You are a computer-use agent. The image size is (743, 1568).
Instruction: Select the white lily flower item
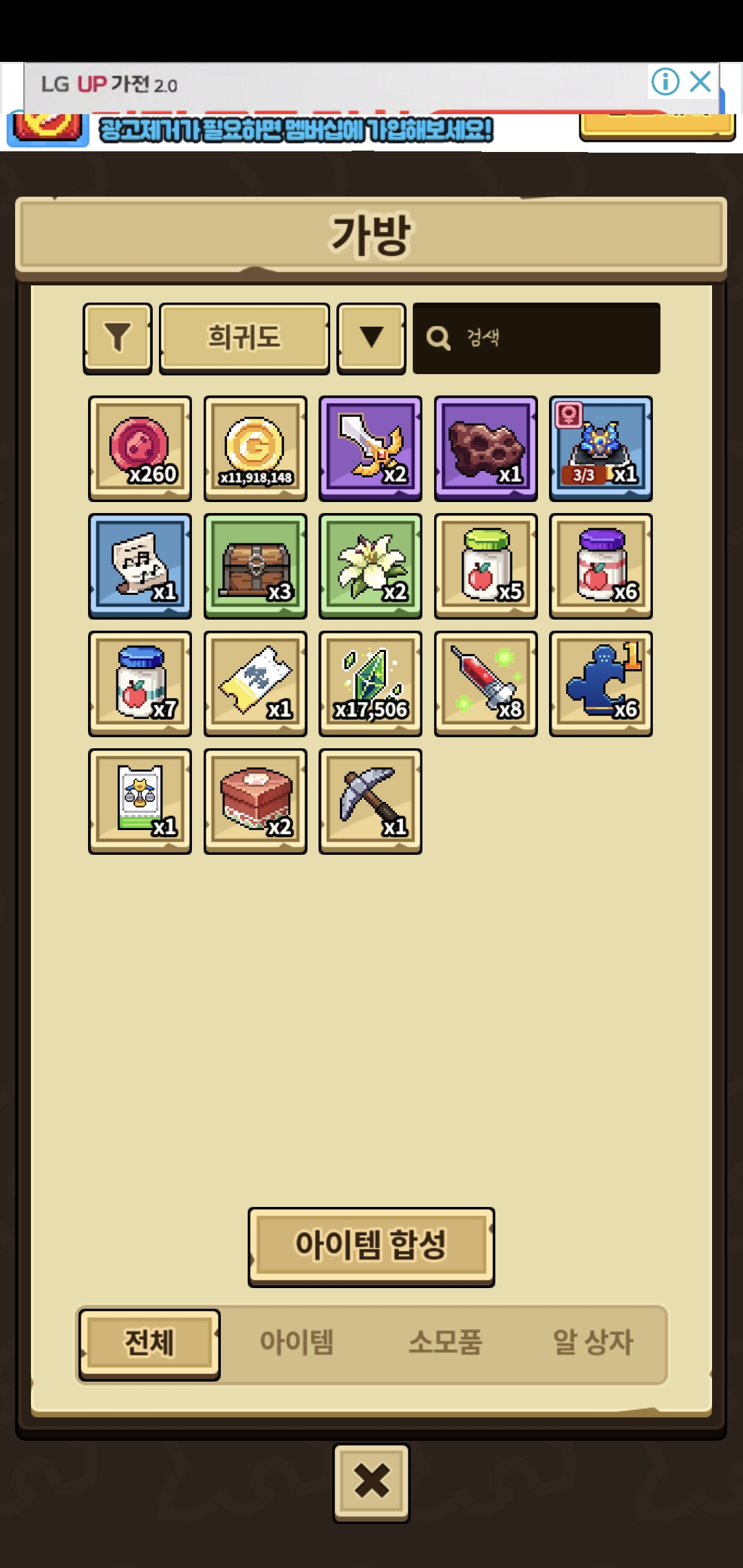[371, 566]
